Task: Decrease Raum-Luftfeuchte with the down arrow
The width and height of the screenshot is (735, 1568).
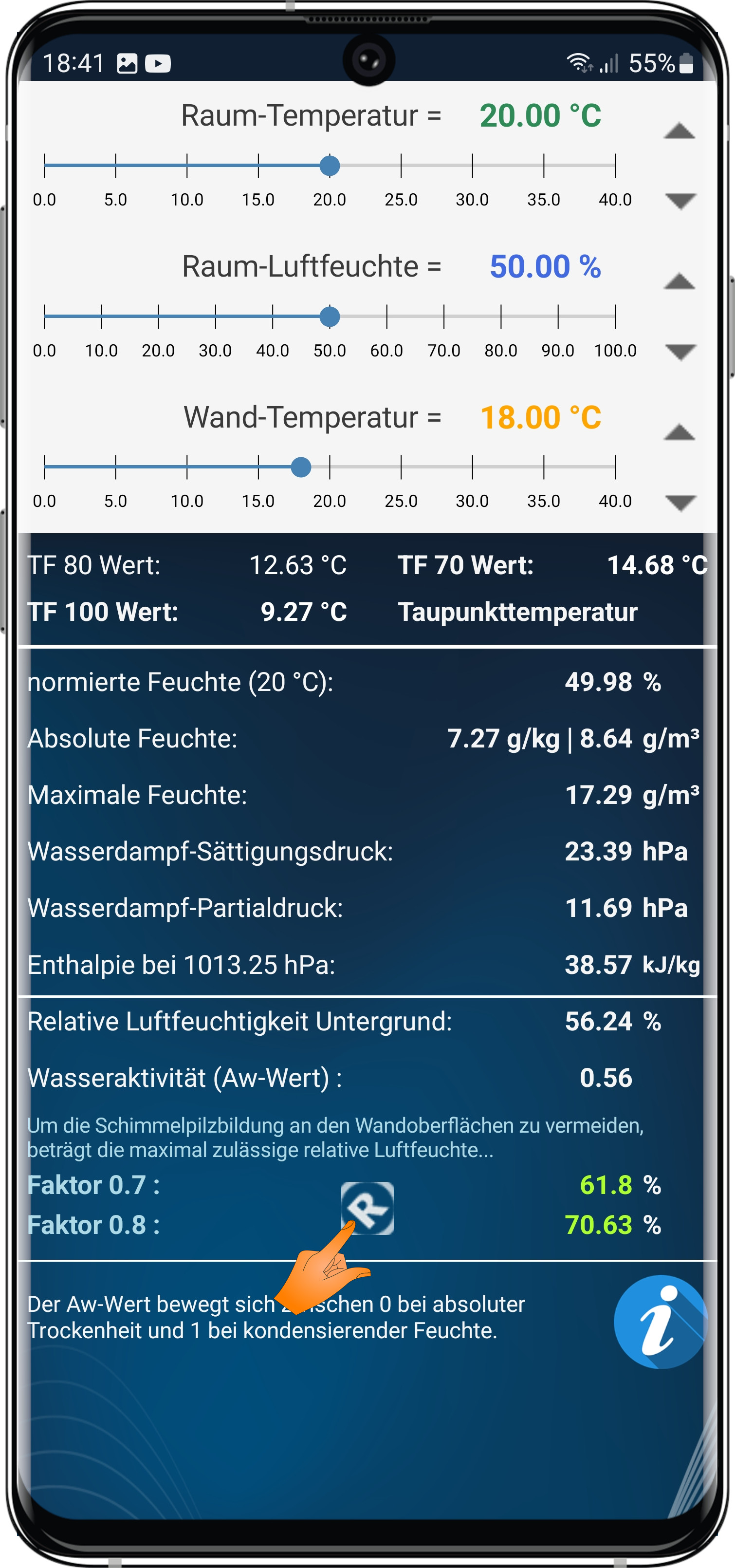Action: tap(680, 352)
